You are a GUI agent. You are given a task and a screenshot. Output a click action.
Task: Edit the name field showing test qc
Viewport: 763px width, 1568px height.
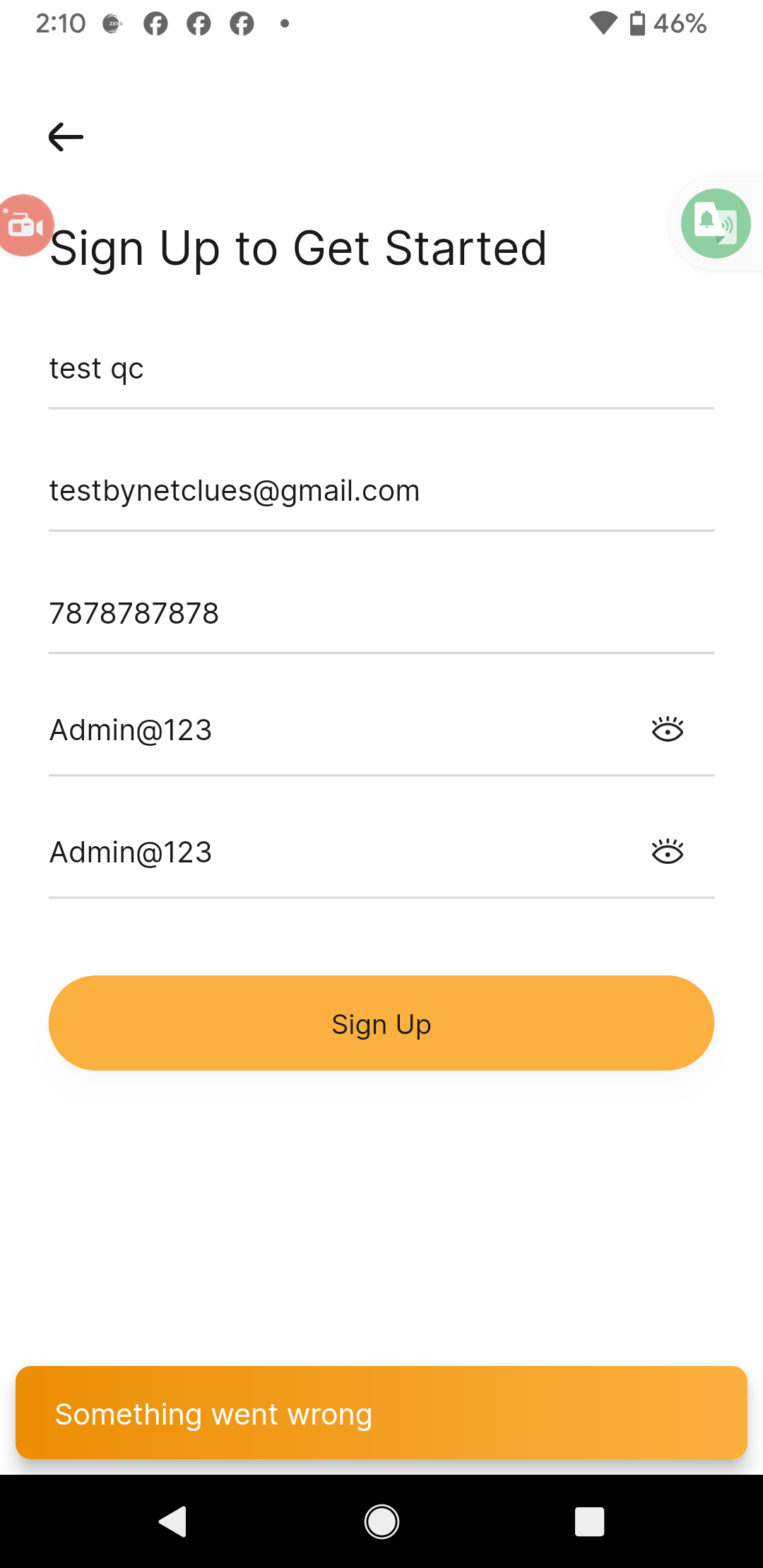tap(381, 369)
